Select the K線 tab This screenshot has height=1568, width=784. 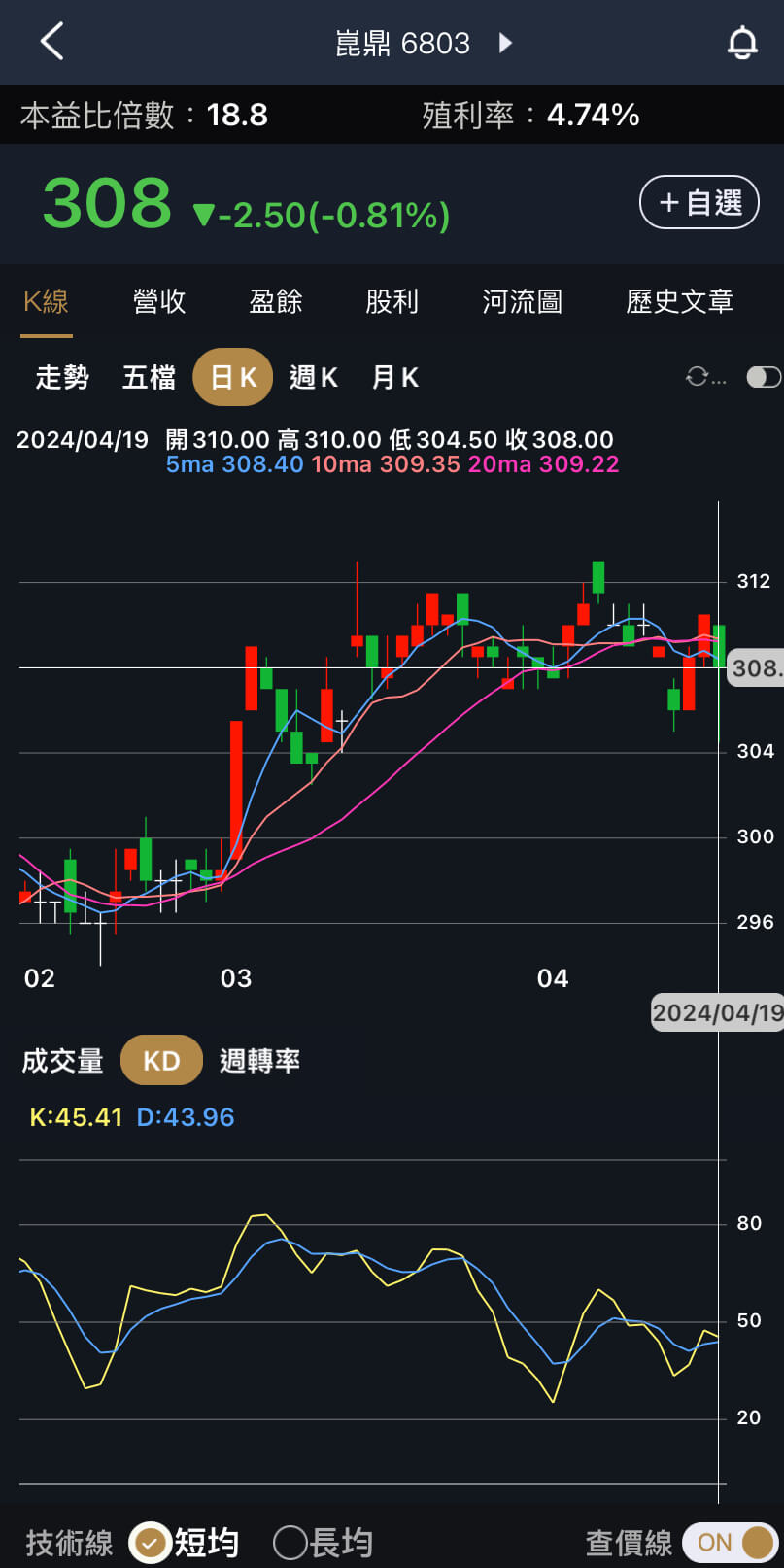(46, 302)
